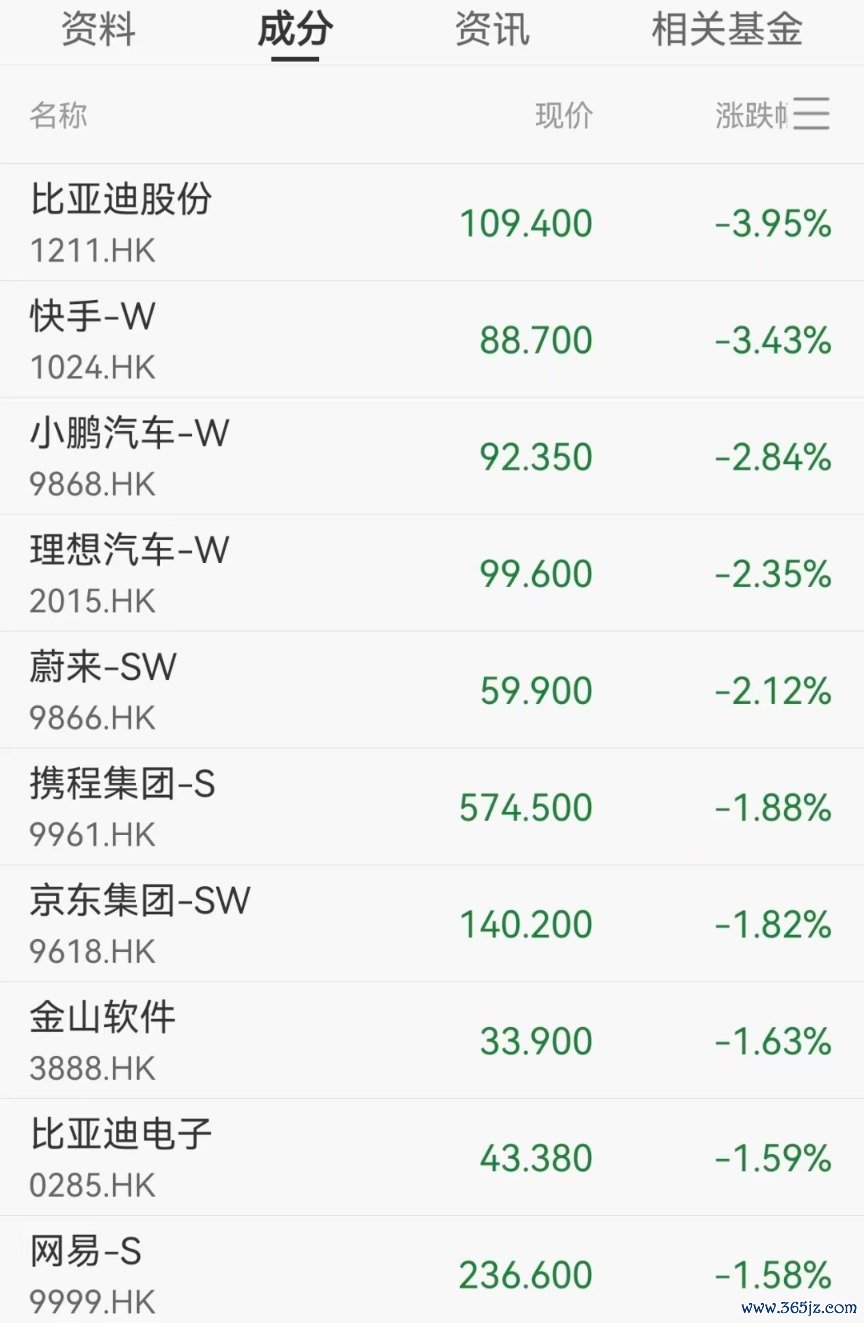The width and height of the screenshot is (864, 1323).
Task: Switch to the 资料 tab
Action: [98, 30]
